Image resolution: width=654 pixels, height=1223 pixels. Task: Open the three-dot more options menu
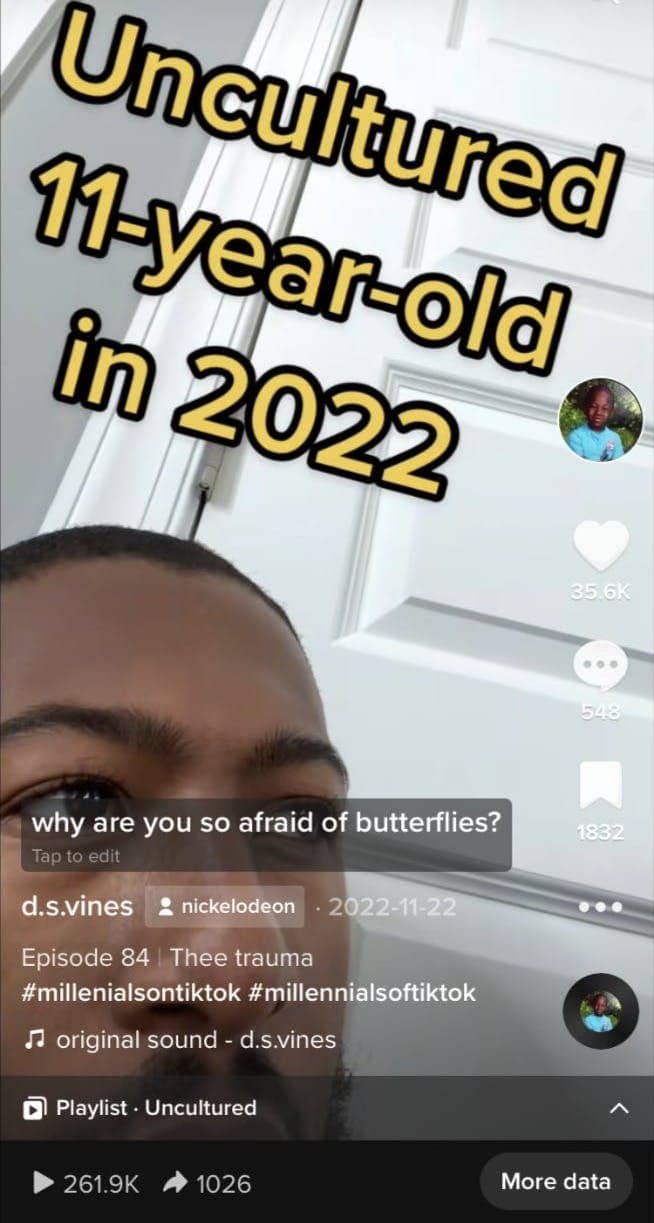pyautogui.click(x=600, y=907)
